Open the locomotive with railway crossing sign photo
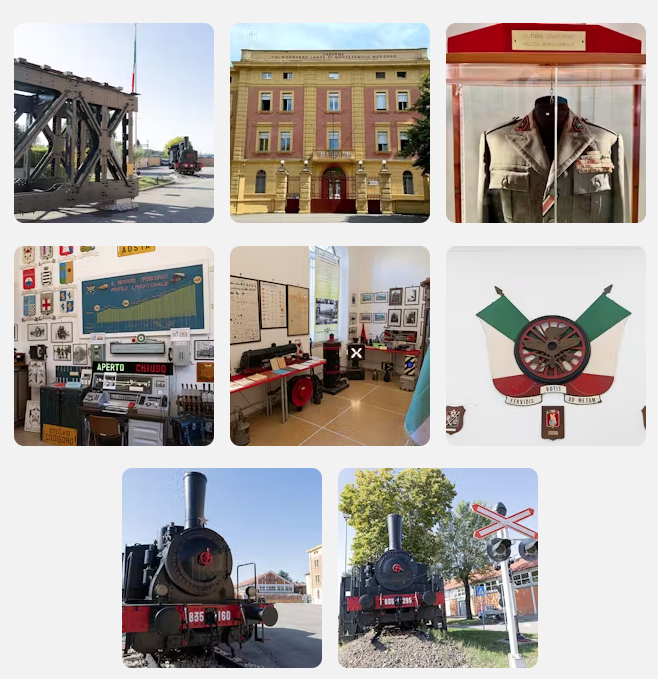This screenshot has width=658, height=679. click(438, 567)
